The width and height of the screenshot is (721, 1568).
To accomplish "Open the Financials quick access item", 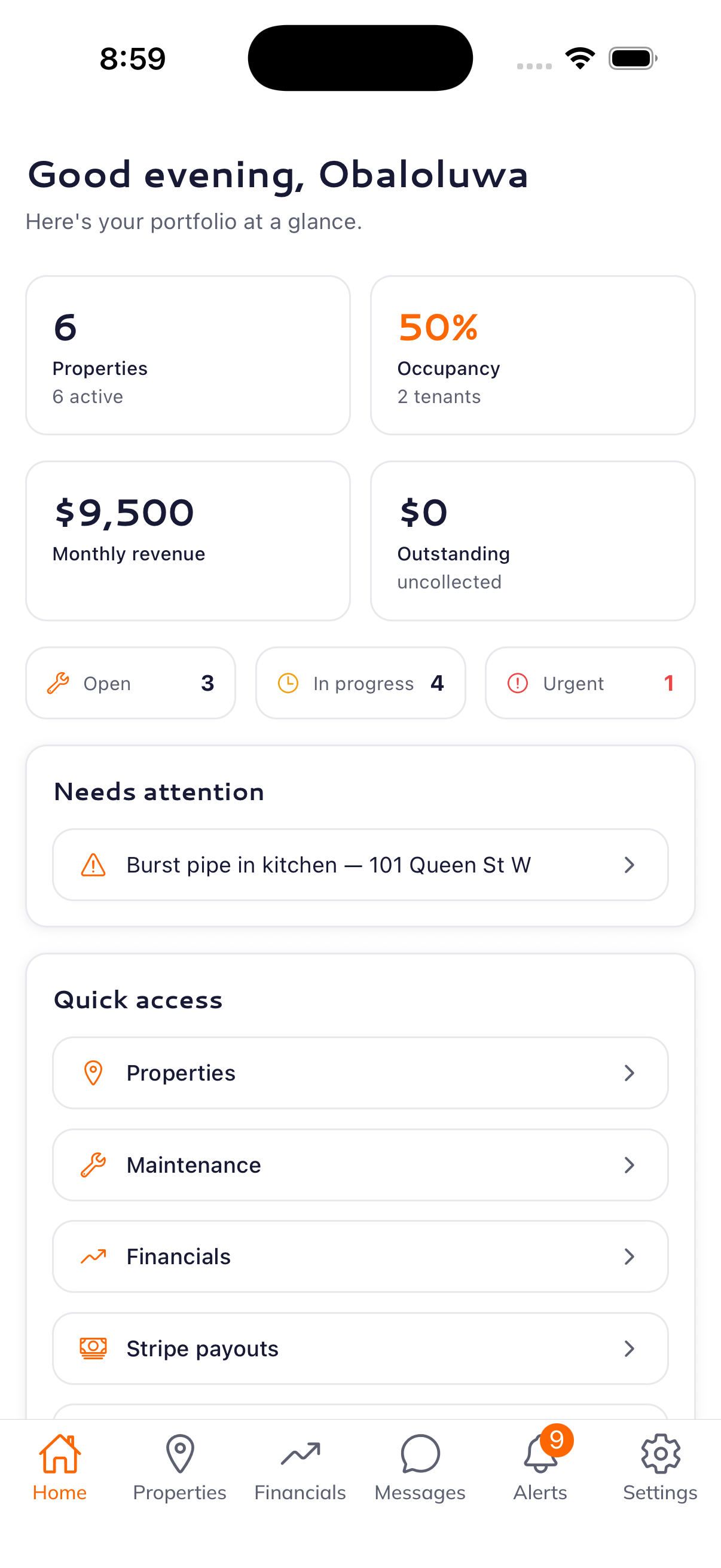I will click(x=360, y=1256).
